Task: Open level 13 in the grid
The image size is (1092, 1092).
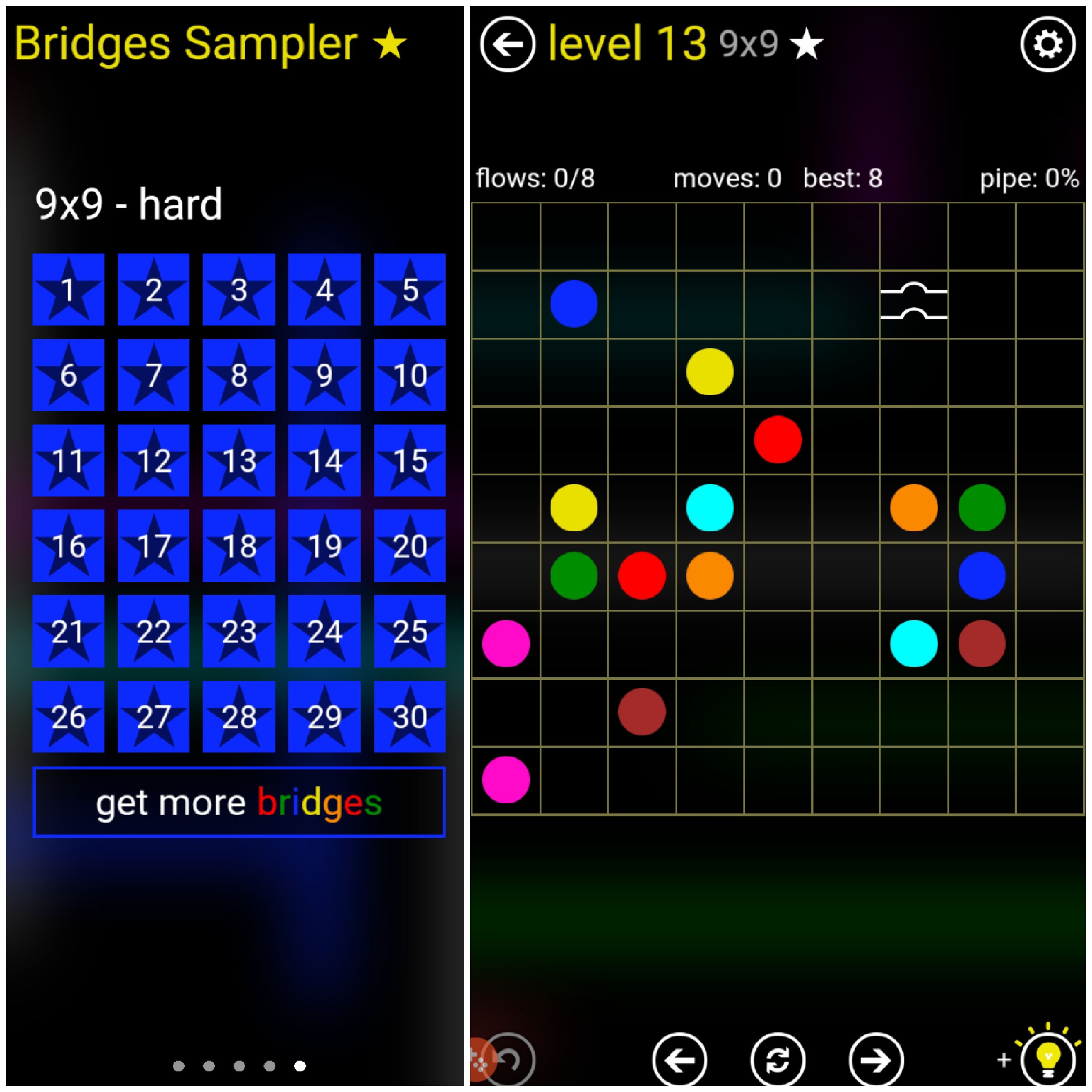Action: (x=239, y=460)
